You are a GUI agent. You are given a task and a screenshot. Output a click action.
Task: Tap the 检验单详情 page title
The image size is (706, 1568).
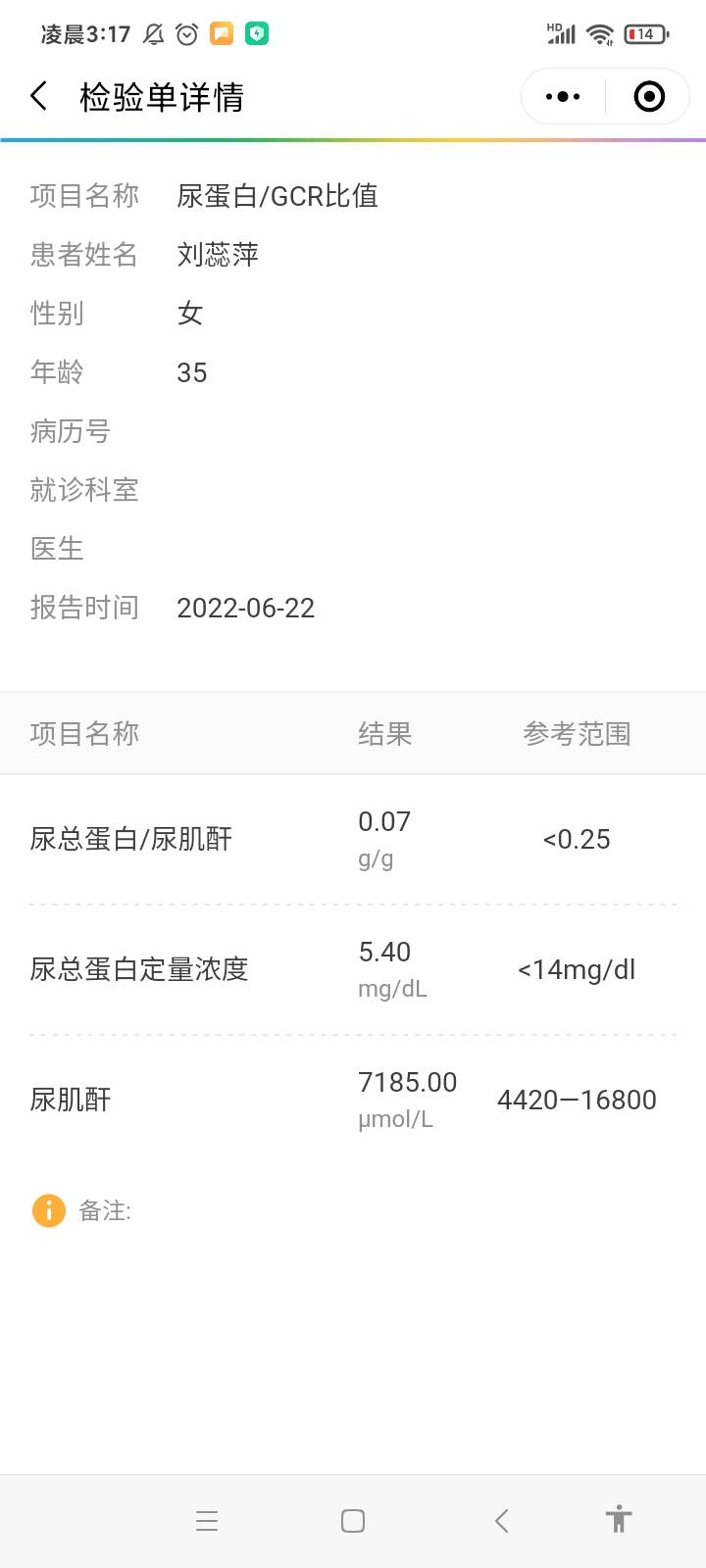coord(163,96)
